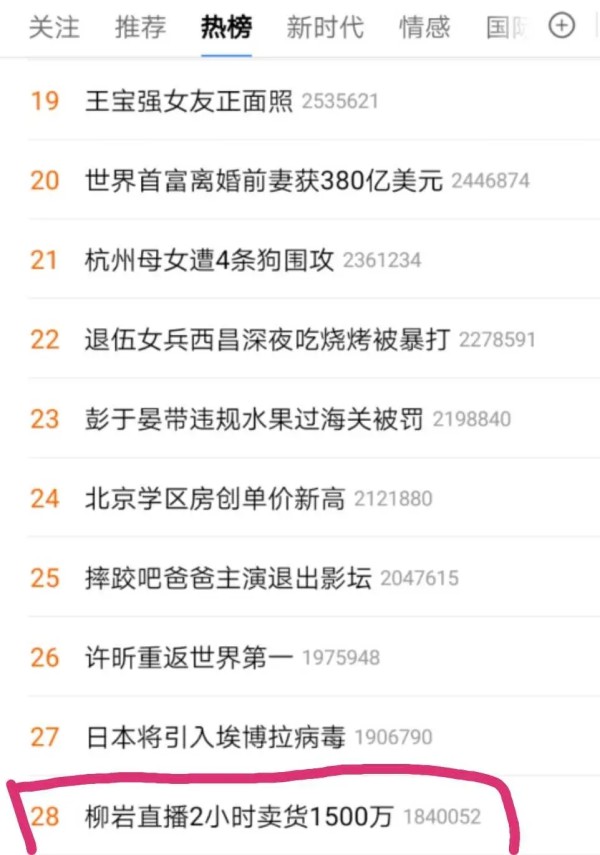Open topic 北京学区房创单价新高
This screenshot has width=600, height=855.
pos(215,498)
